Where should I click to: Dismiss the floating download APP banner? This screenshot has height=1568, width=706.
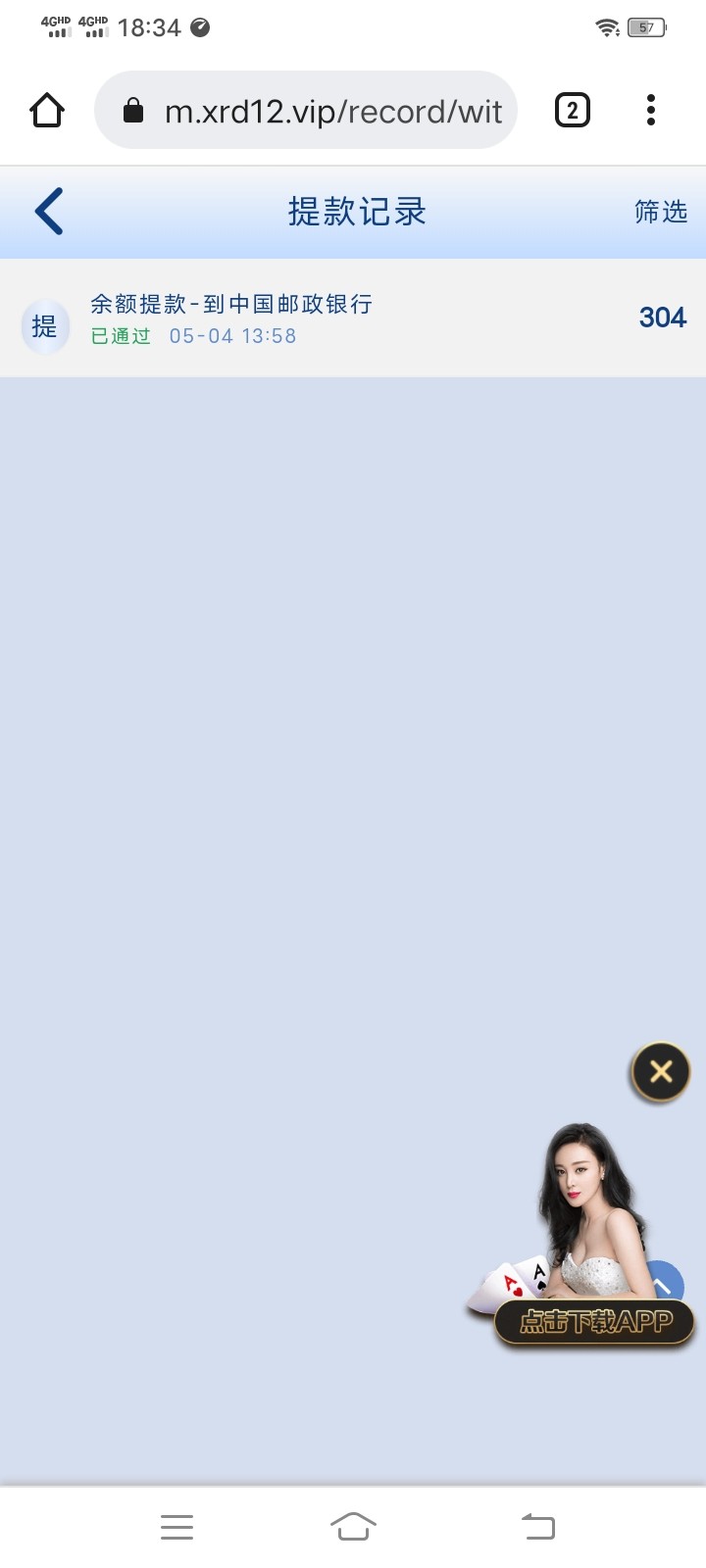pyautogui.click(x=660, y=1071)
